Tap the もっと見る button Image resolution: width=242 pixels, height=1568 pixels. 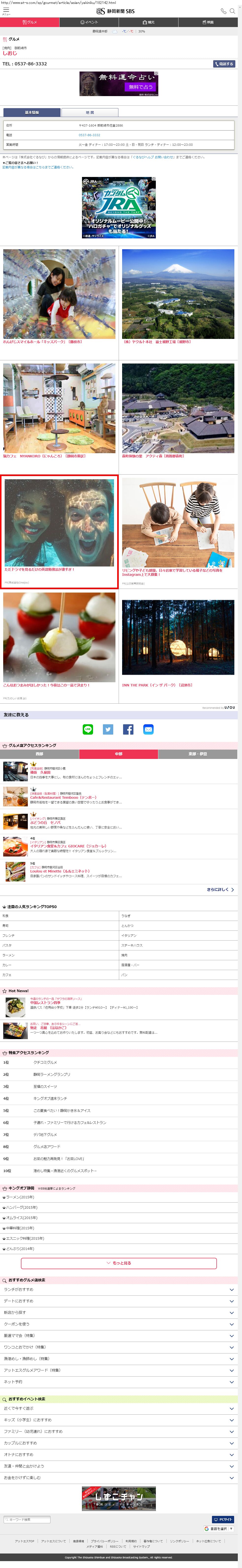119,1263
